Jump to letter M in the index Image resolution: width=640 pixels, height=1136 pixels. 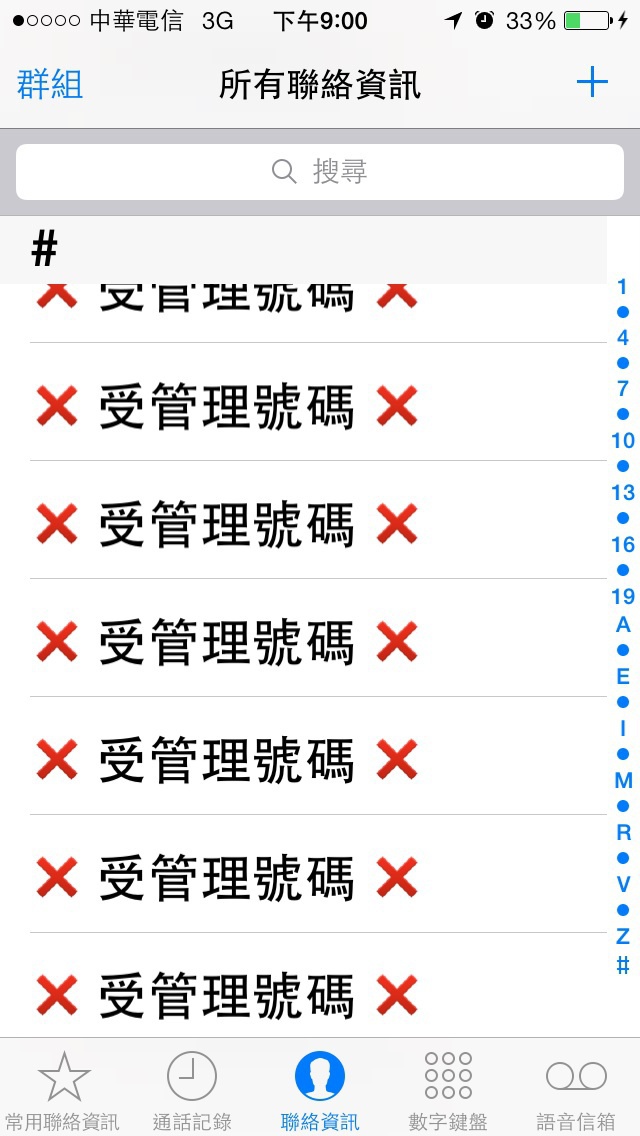623,780
